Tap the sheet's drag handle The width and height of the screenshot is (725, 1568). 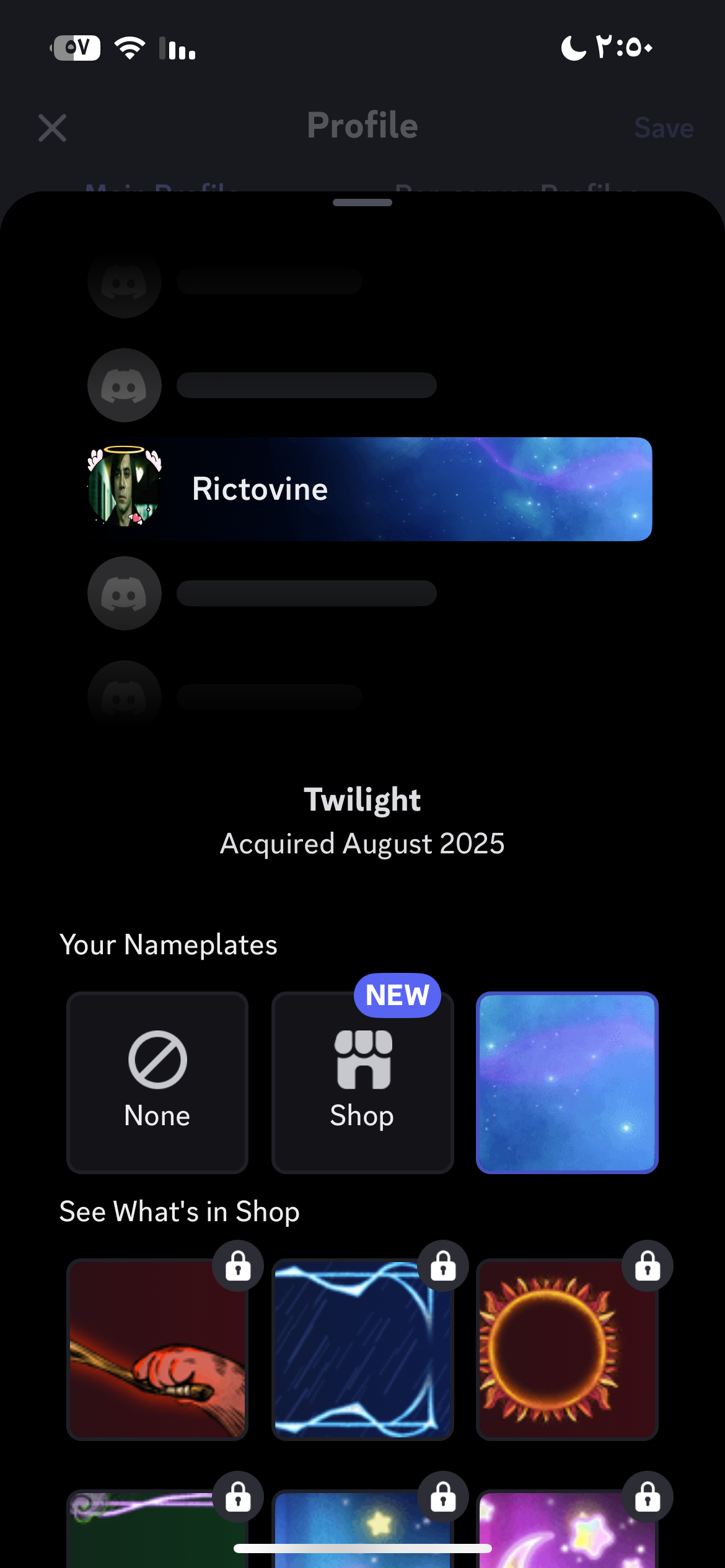pos(362,203)
